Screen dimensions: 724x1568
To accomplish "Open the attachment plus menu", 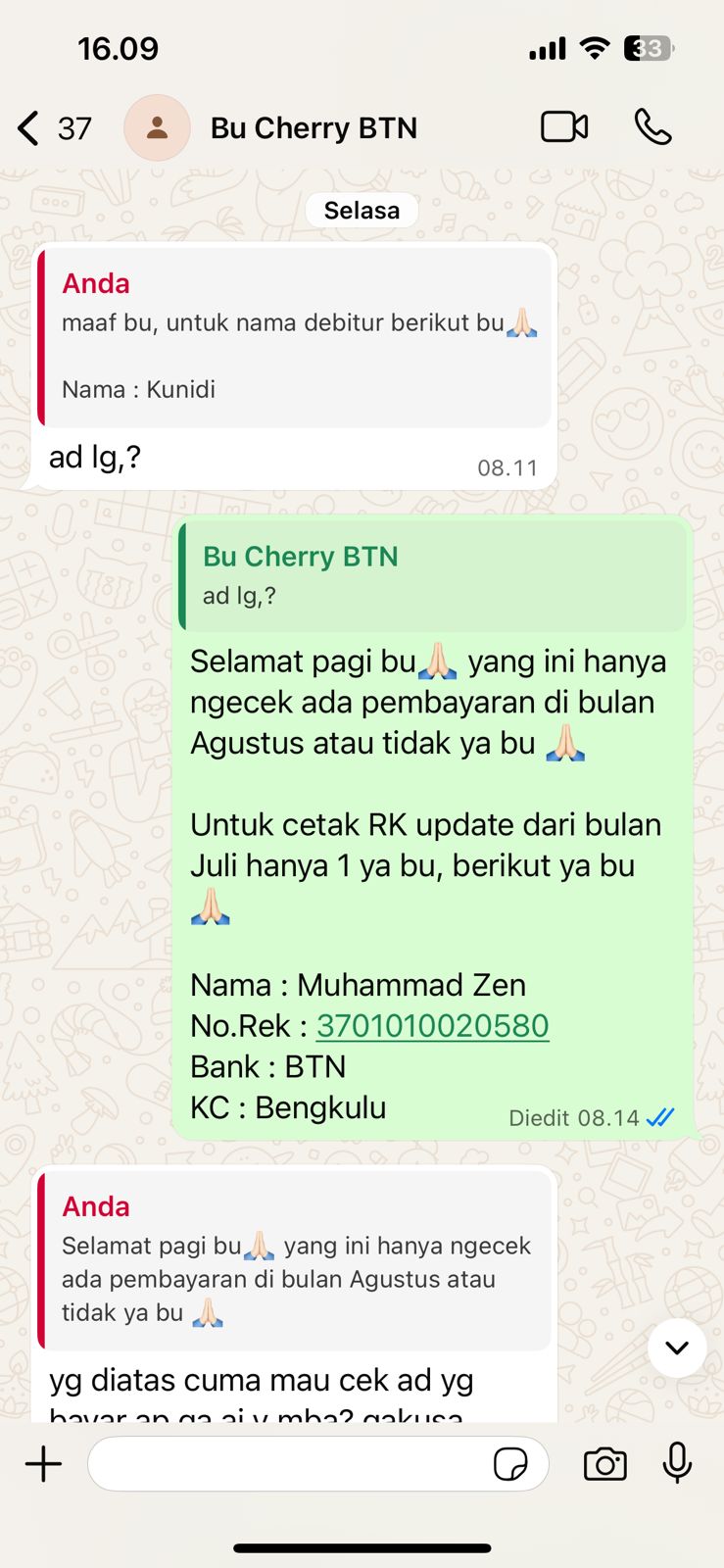I will click(43, 1464).
